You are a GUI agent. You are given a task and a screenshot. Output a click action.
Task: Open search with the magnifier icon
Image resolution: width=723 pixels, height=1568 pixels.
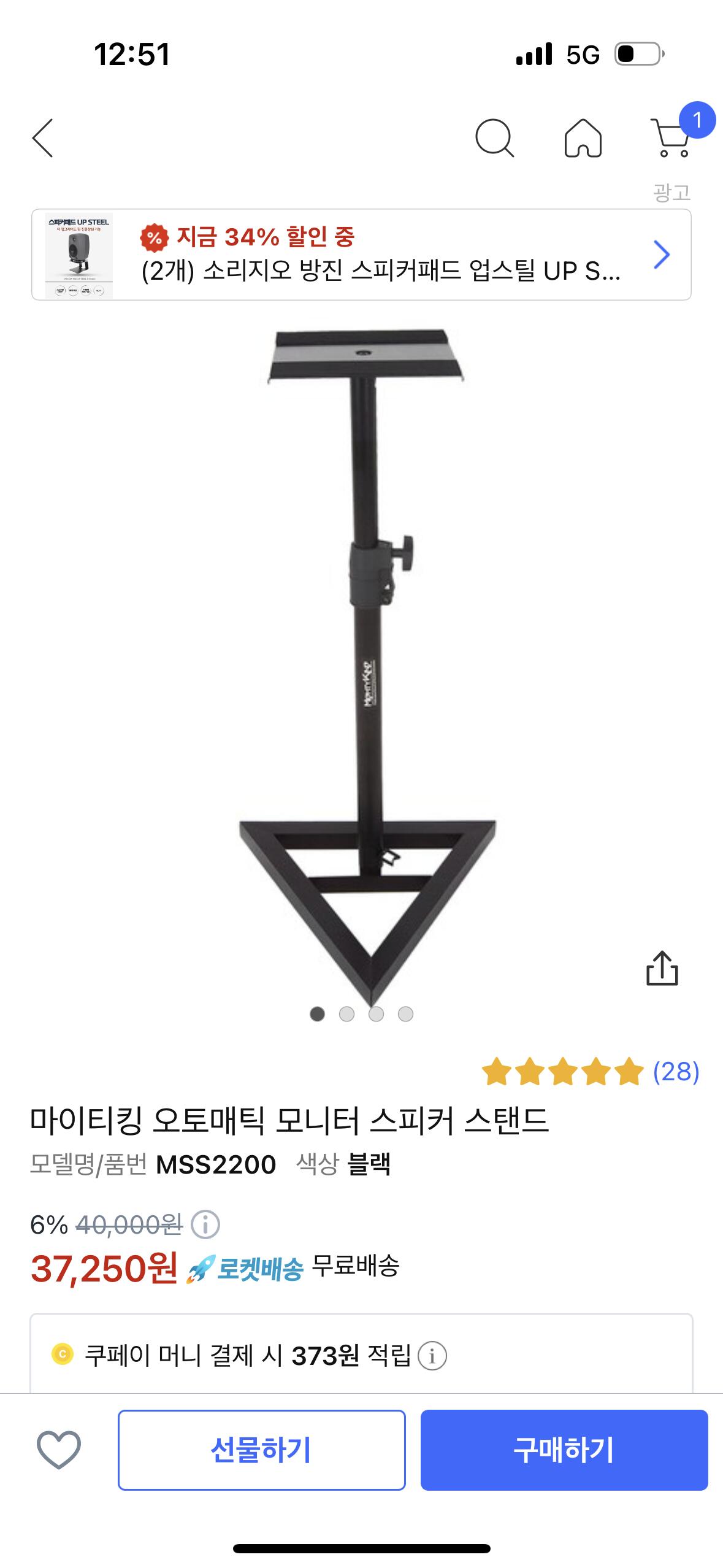(494, 138)
